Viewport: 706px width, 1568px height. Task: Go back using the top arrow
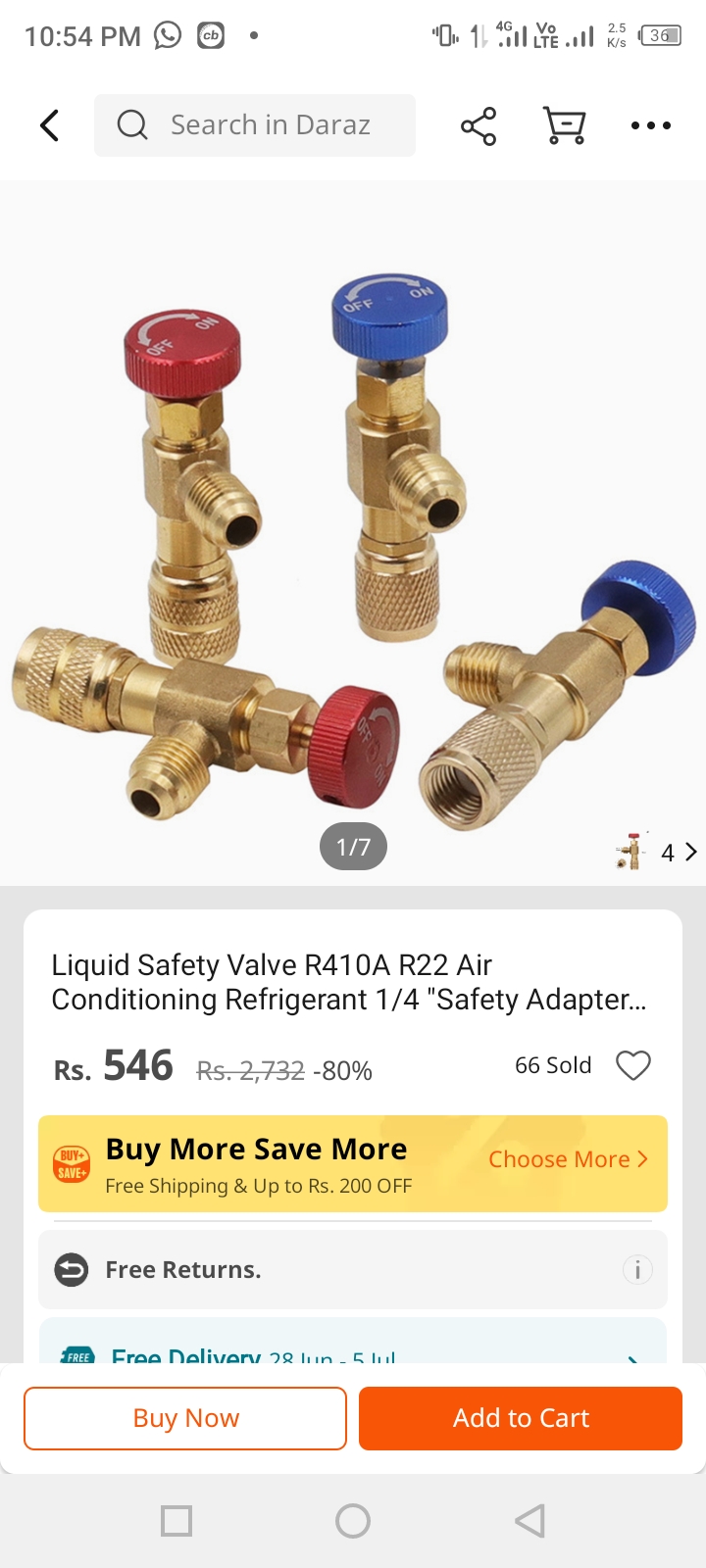click(50, 125)
